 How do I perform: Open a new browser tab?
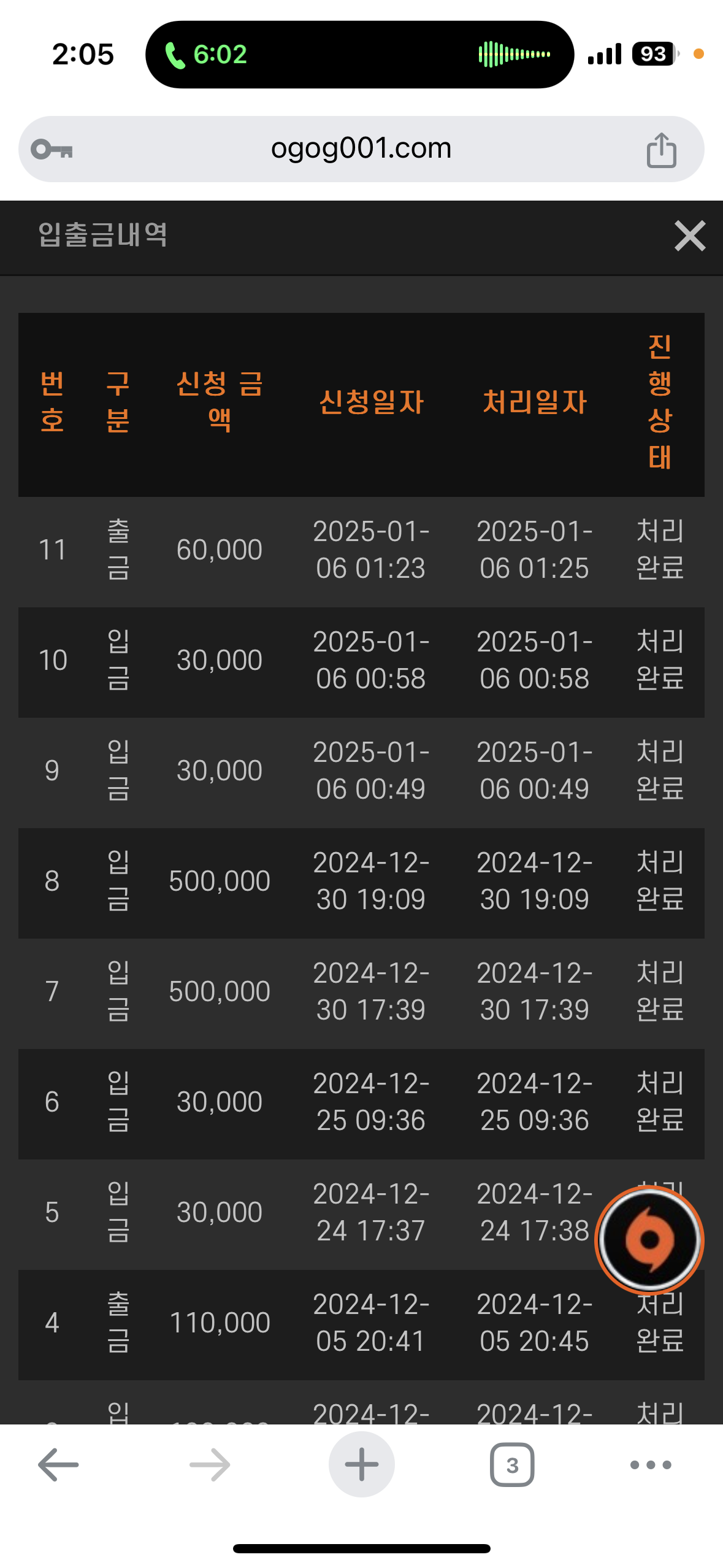tap(361, 1464)
